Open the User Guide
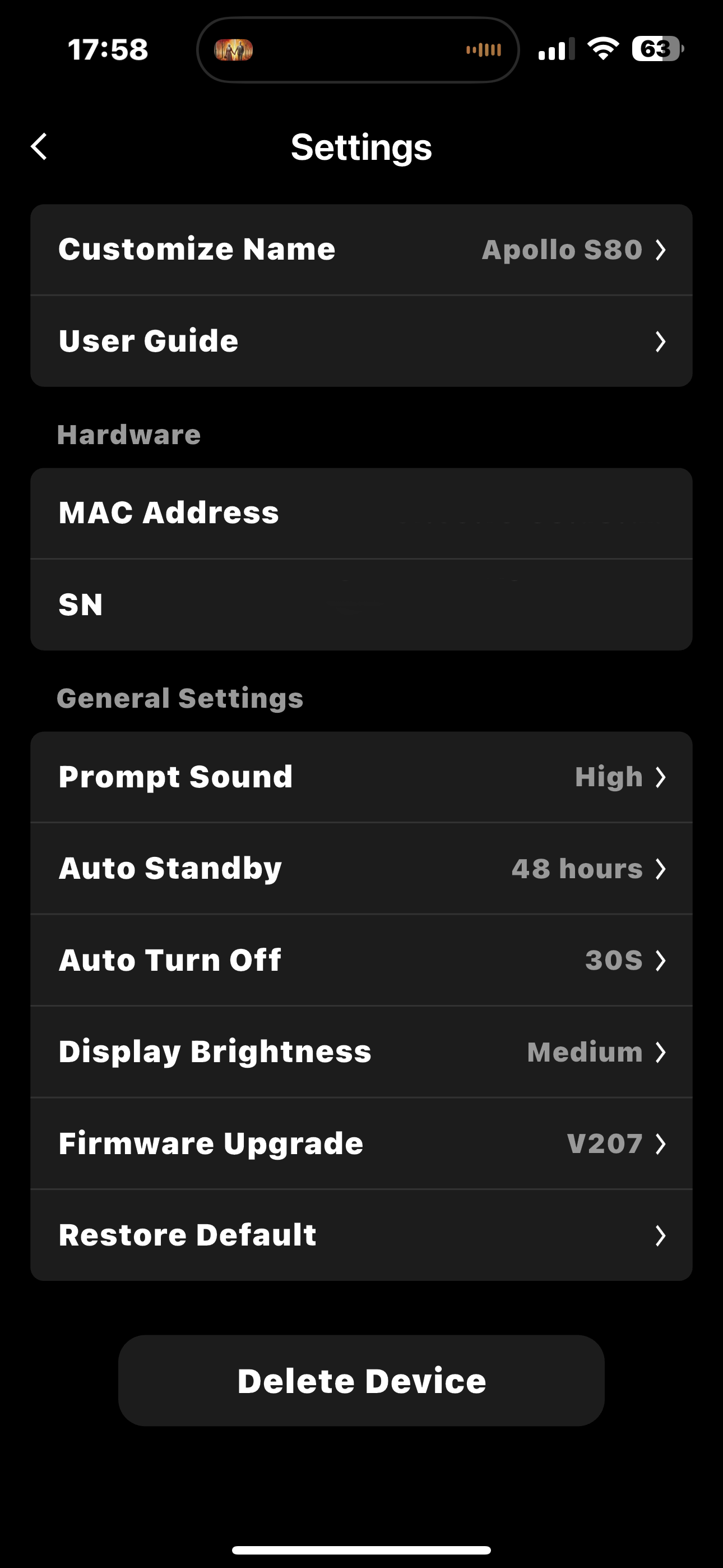Viewport: 723px width, 1568px height. click(361, 341)
